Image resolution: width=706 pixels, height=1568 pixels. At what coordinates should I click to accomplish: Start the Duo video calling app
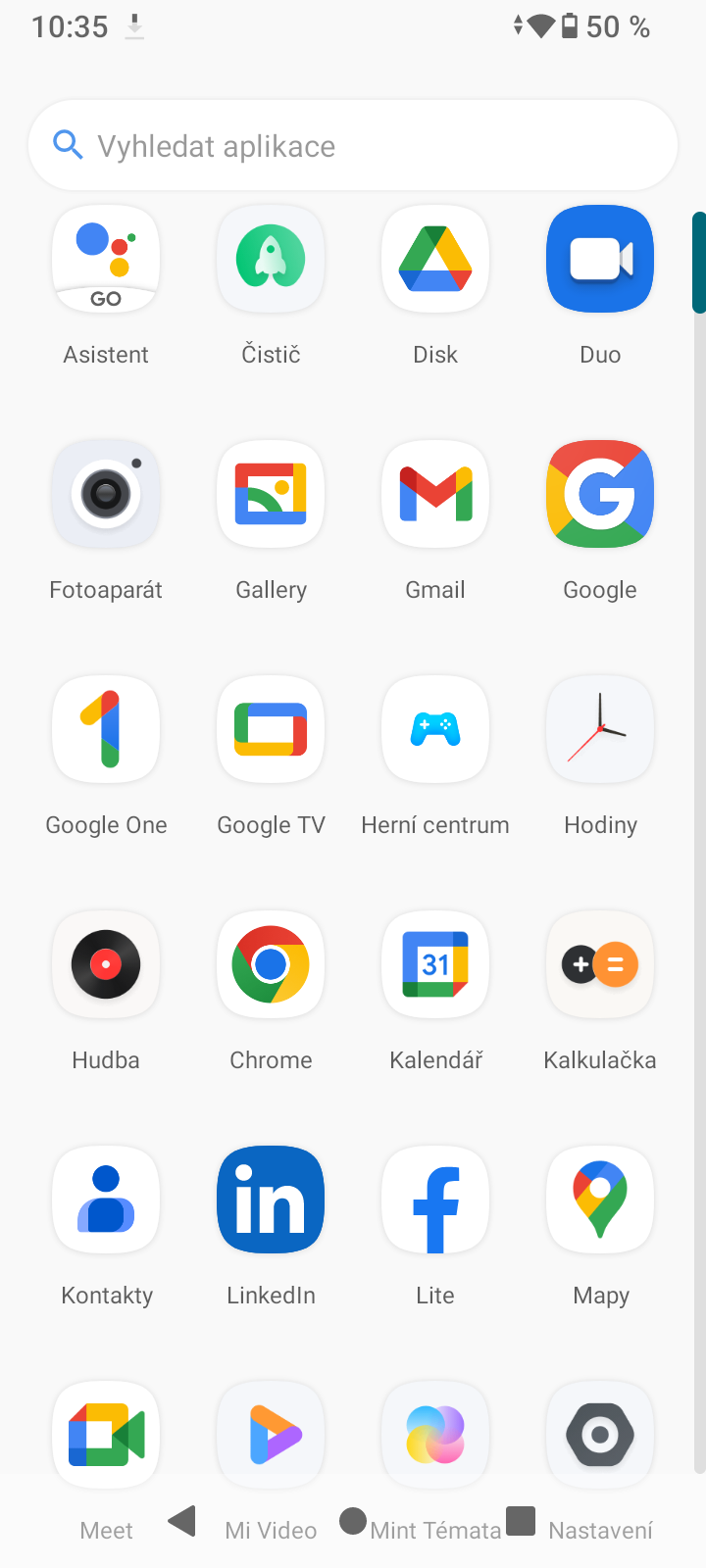(600, 260)
